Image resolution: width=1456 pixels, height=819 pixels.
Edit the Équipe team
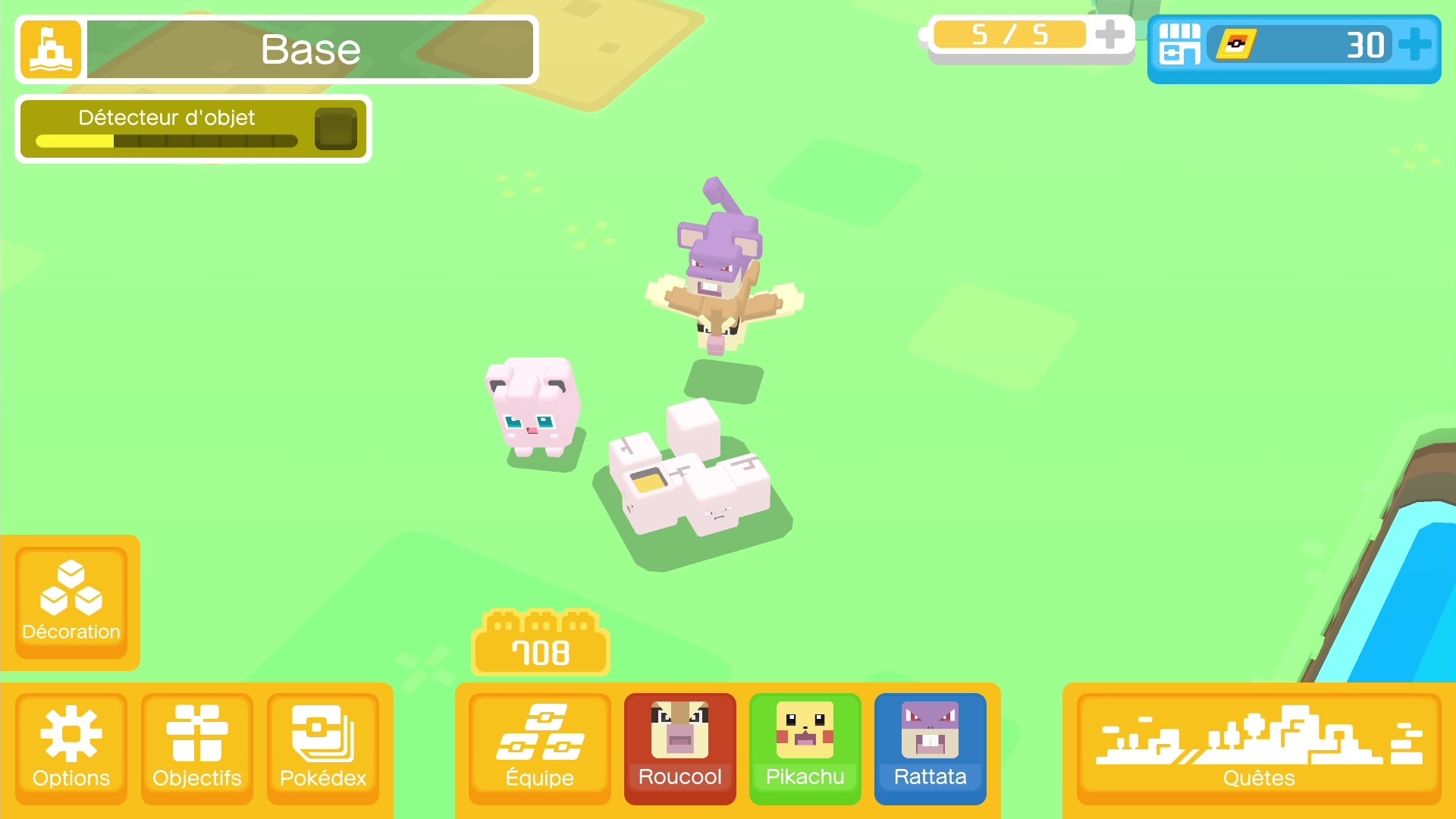click(539, 747)
